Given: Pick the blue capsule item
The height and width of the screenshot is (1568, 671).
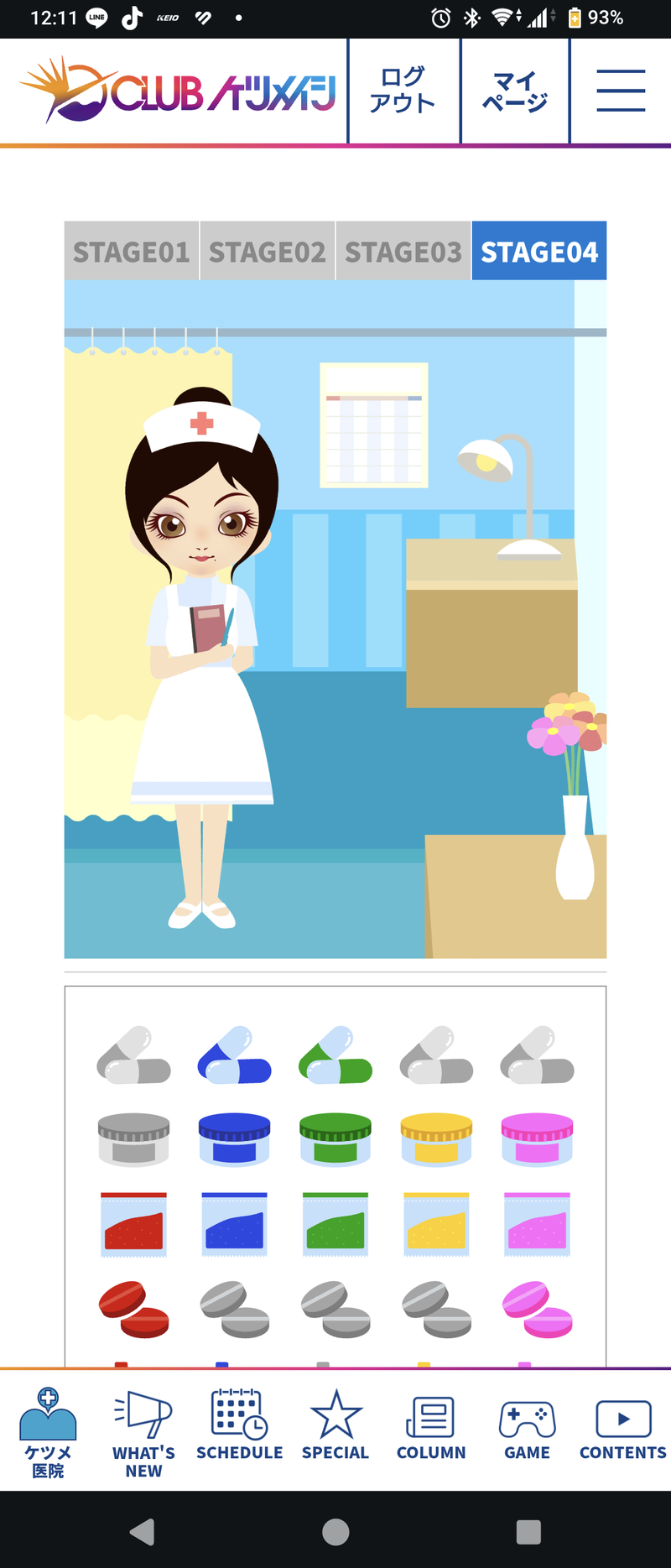Looking at the screenshot, I should [235, 1055].
